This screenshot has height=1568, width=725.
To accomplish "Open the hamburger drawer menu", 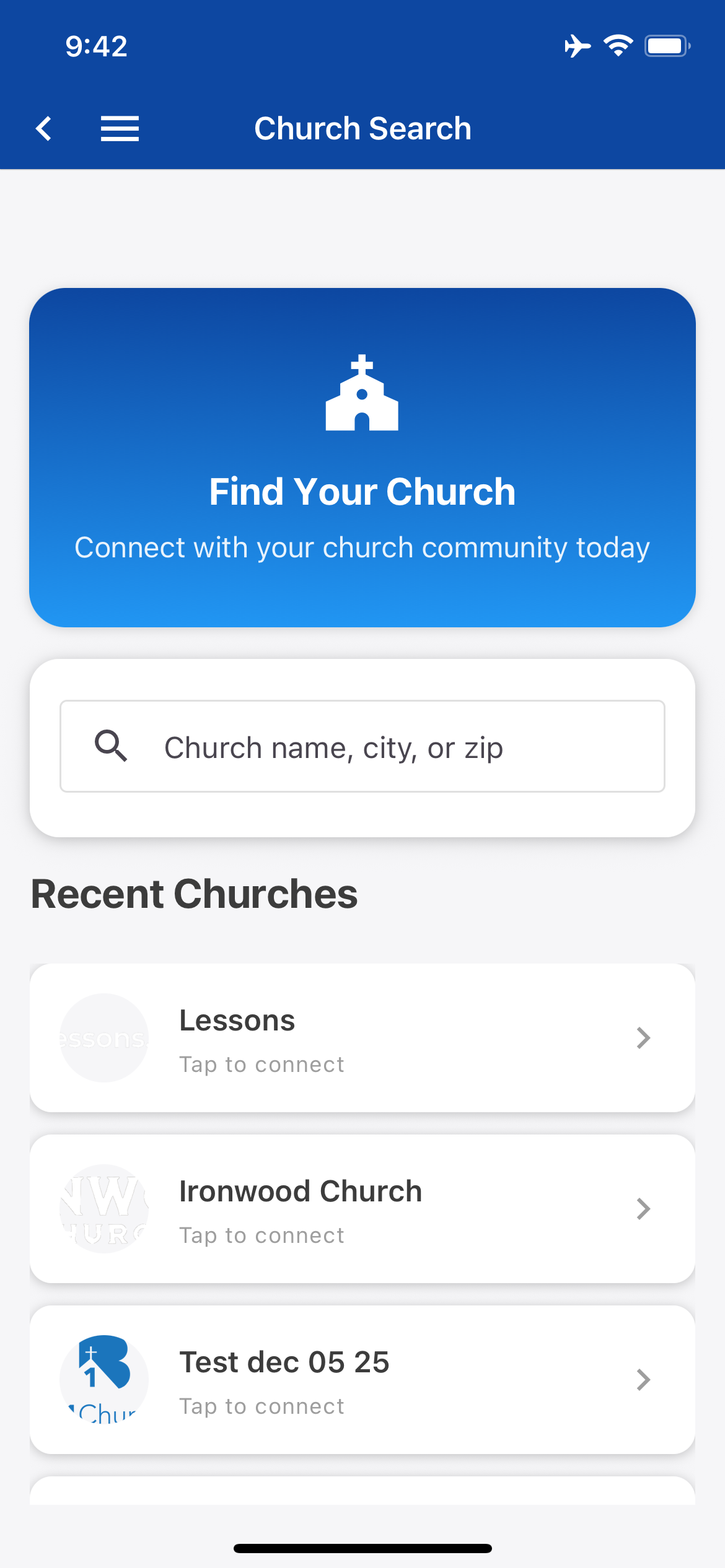I will click(x=120, y=129).
